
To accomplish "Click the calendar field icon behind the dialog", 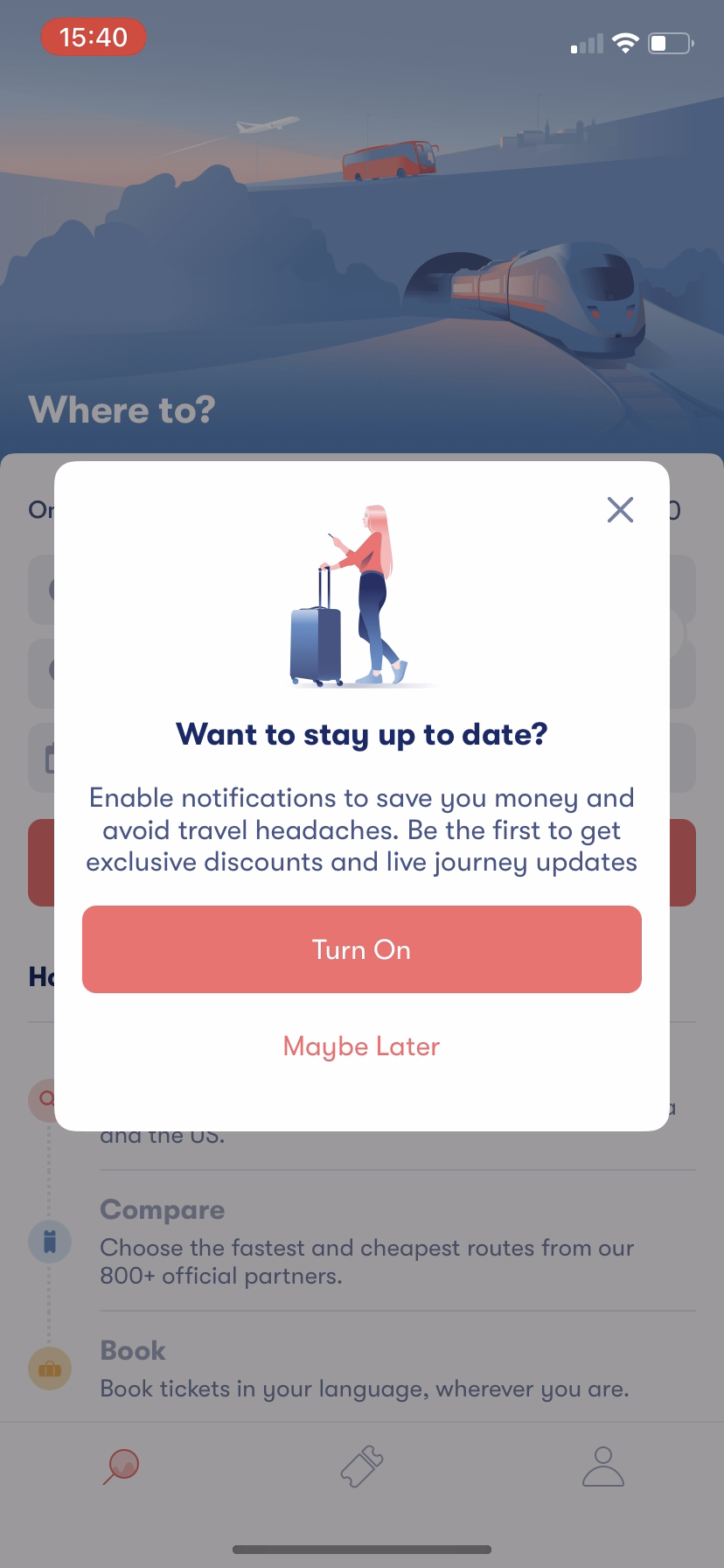I will (x=50, y=758).
